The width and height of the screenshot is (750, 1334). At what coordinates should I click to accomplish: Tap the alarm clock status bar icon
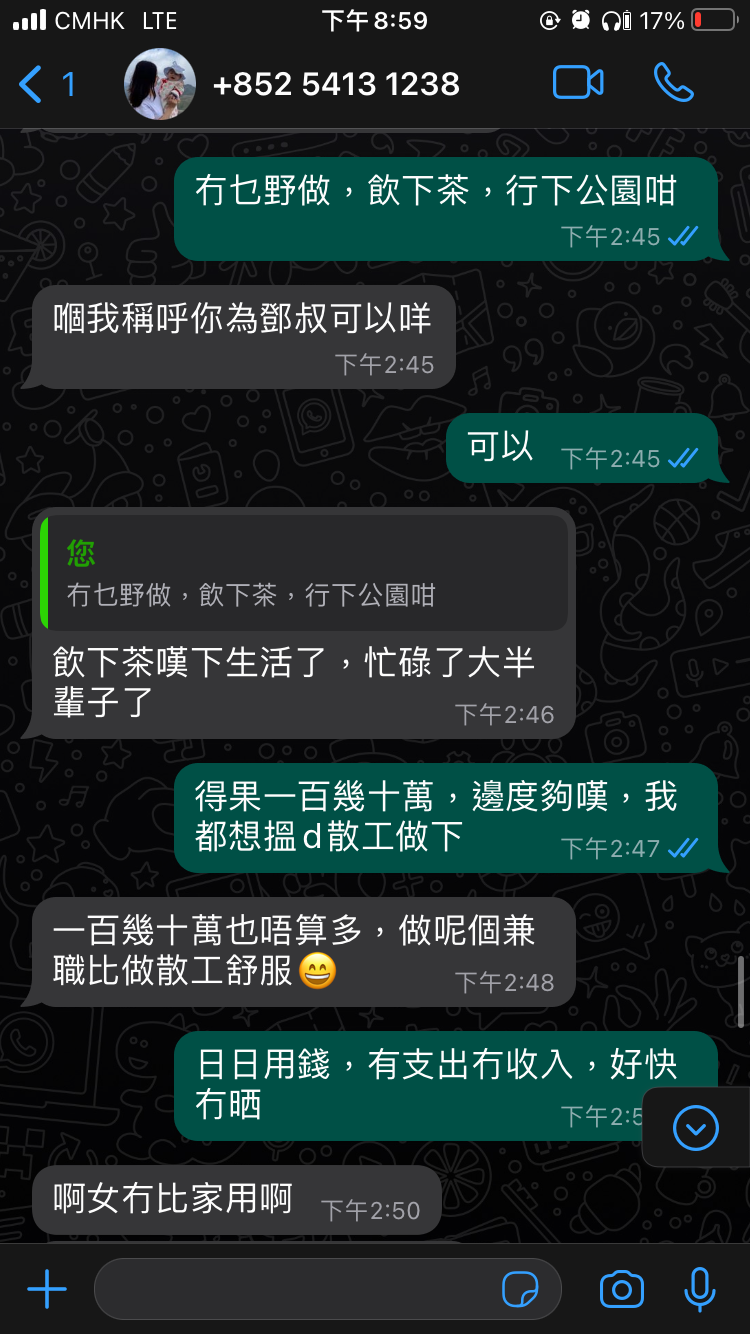tap(581, 20)
